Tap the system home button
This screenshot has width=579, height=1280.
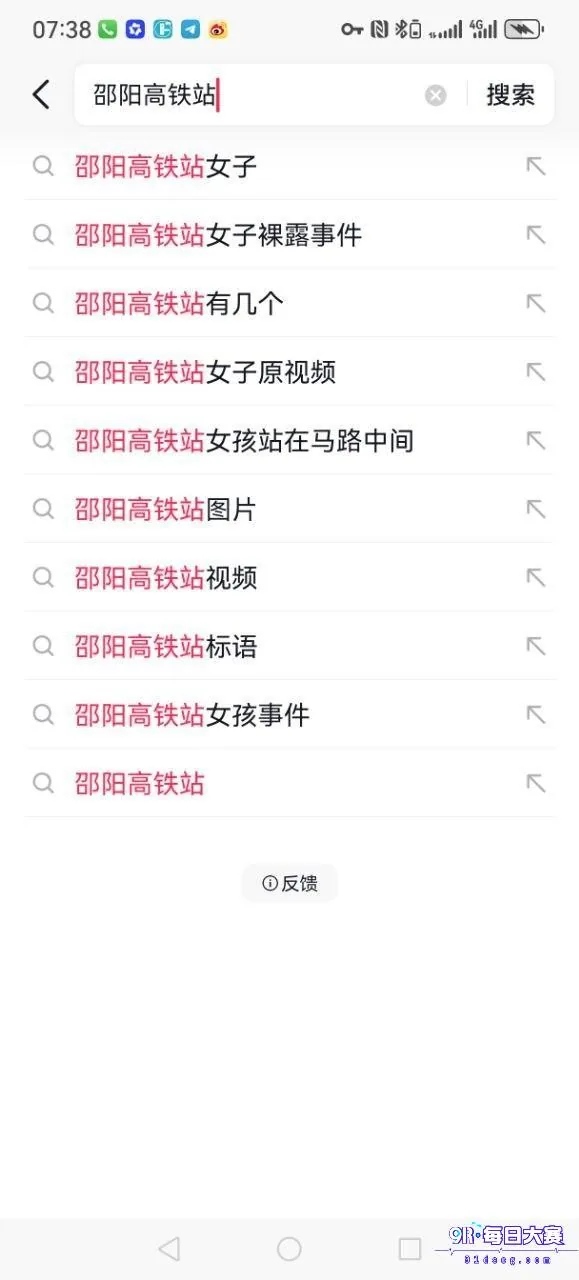click(x=289, y=1248)
